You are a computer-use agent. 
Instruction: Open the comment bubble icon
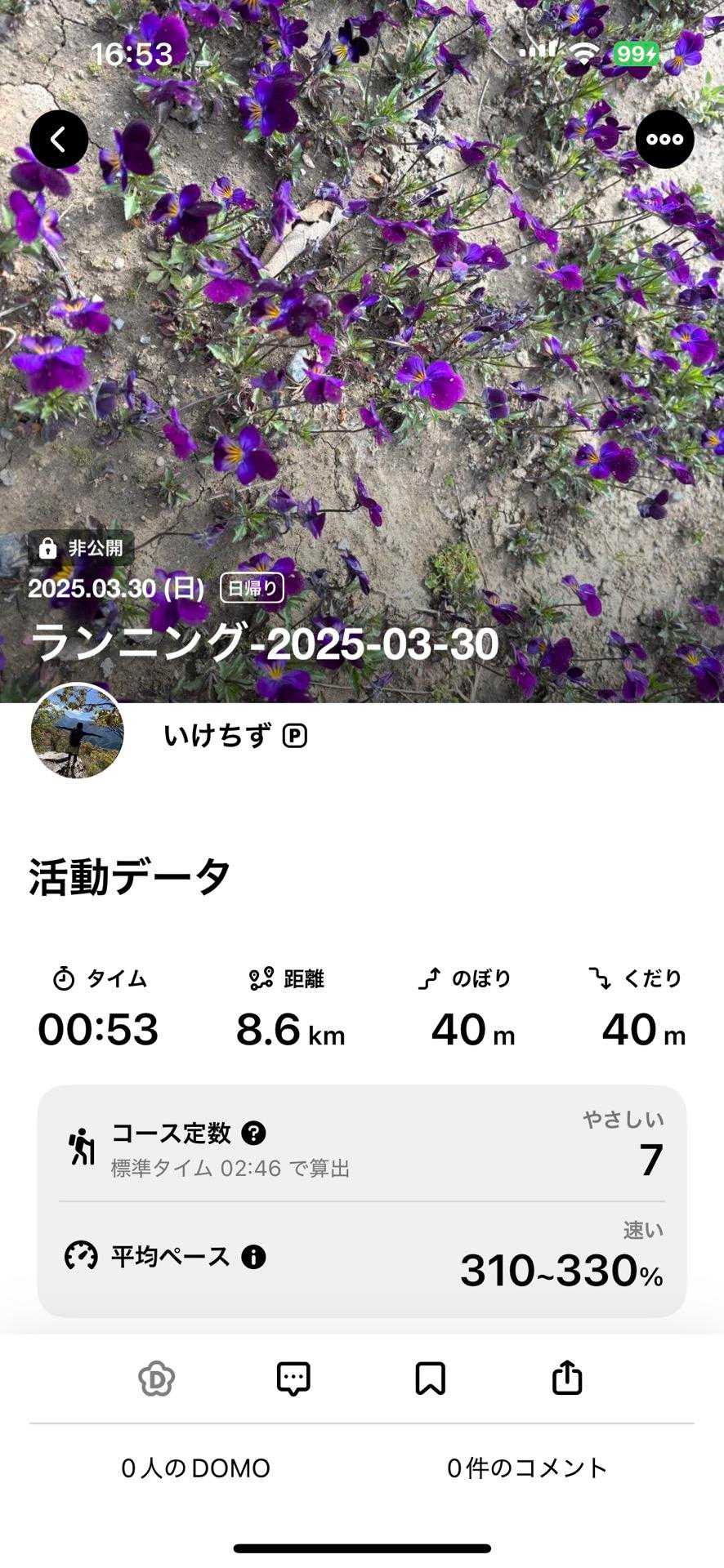293,1379
